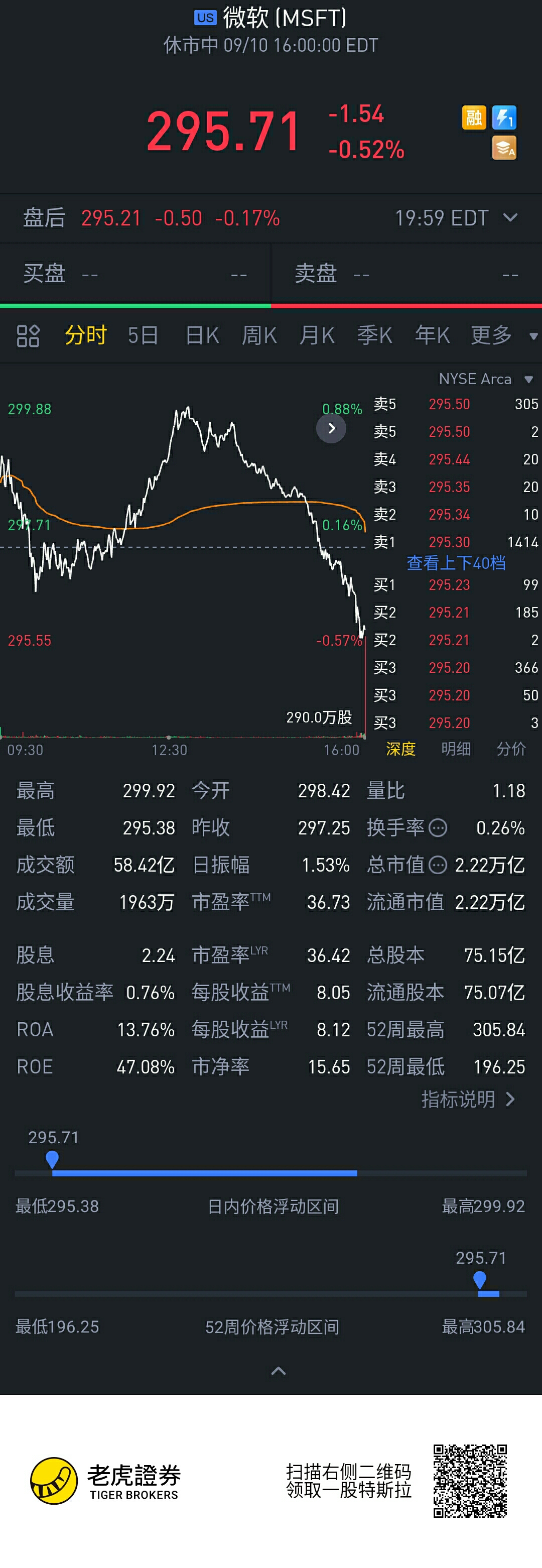Tap the blue lightning badge icon
The width and height of the screenshot is (542, 1568).
pos(504,117)
